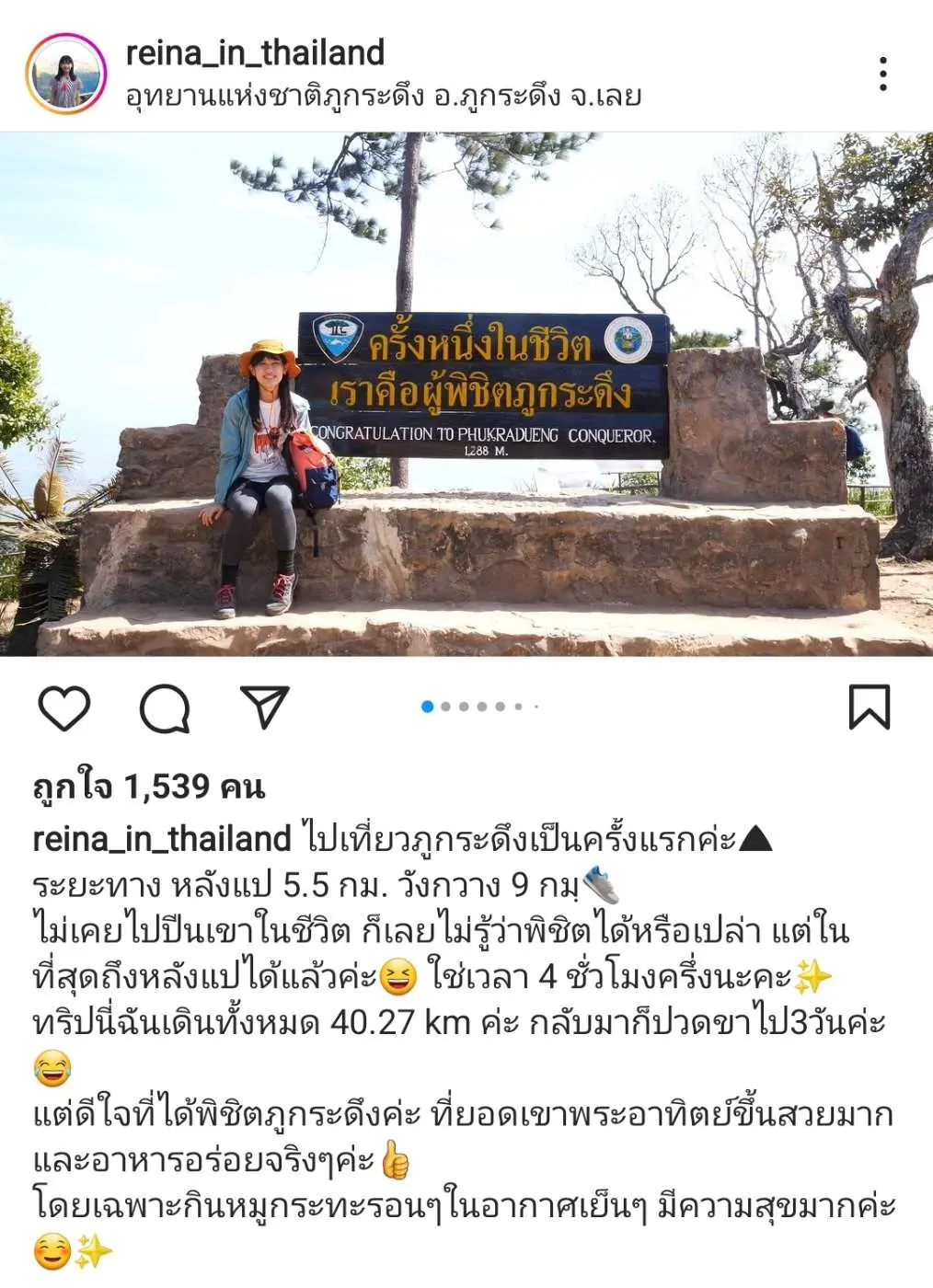Open comments with the speech bubble icon
Screen dimensions: 933x1288
[x=165, y=708]
